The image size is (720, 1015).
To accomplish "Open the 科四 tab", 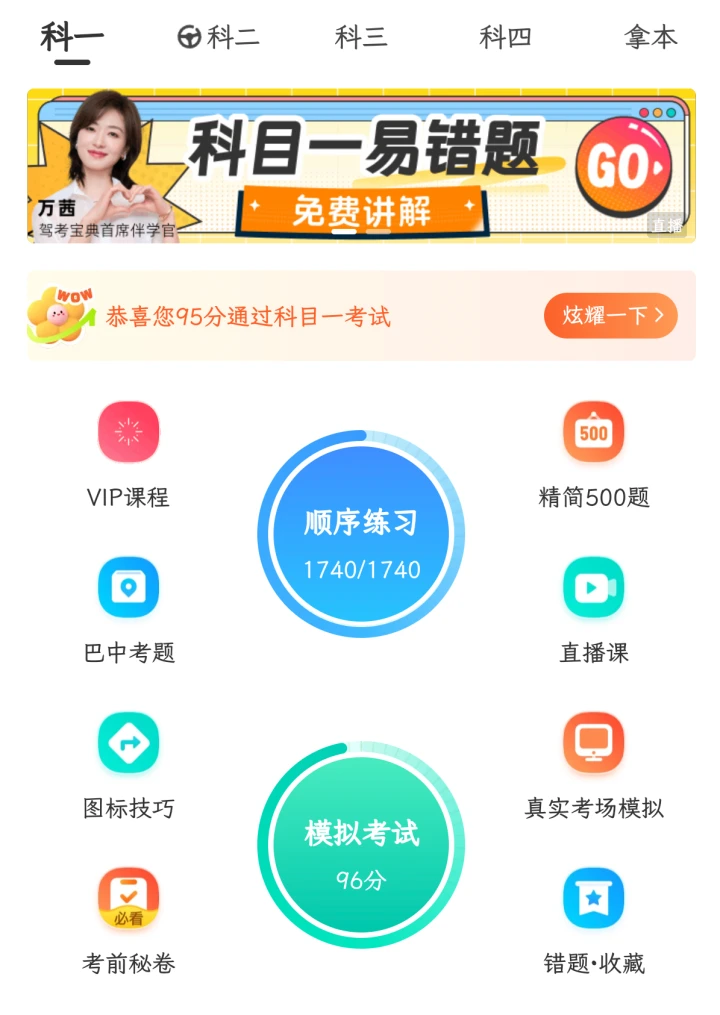I will coord(505,38).
